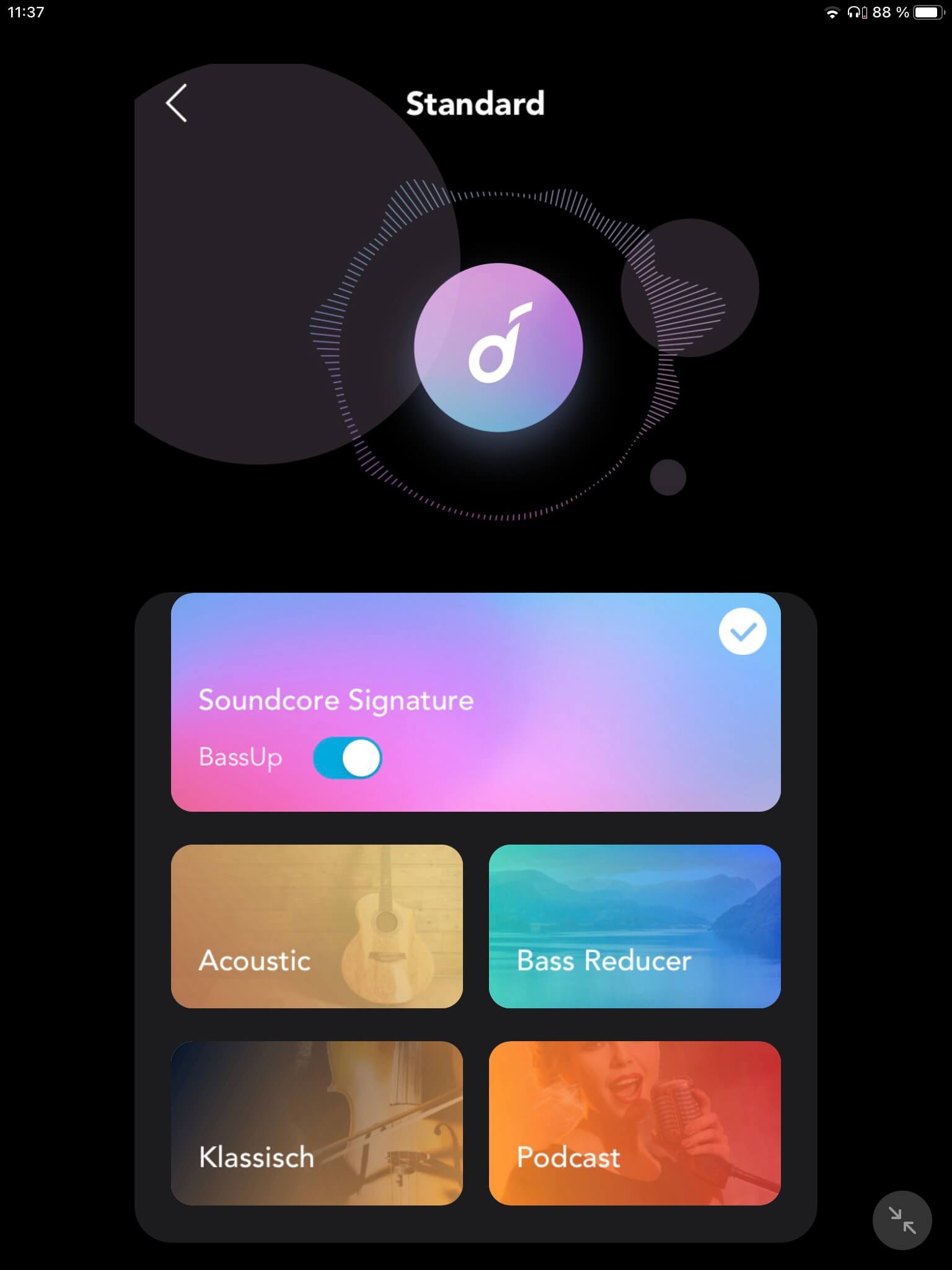Switch to the Podcast preset
The height and width of the screenshot is (1270, 952).
[x=634, y=1122]
